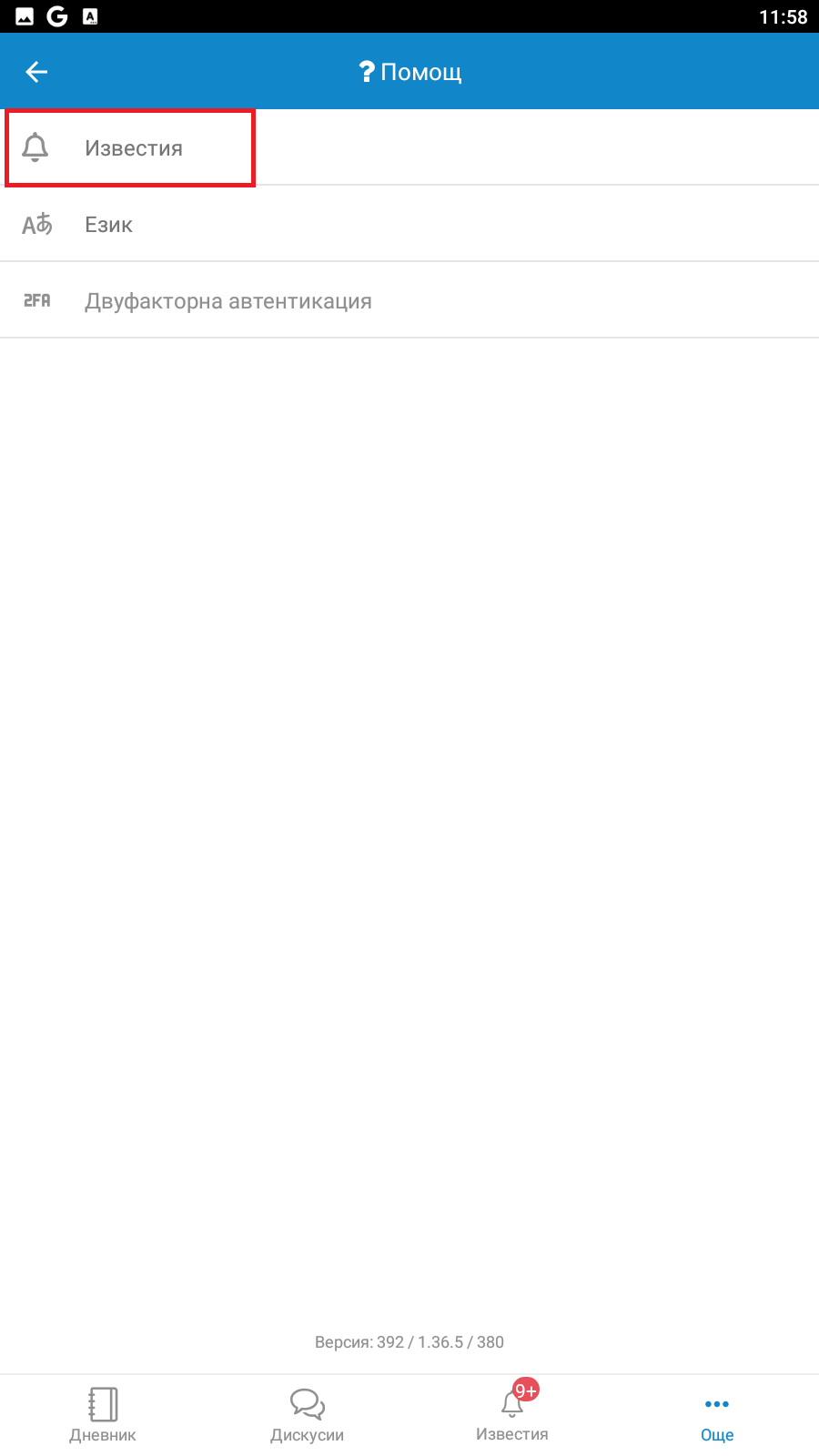Switch to the Дневник tab
The width and height of the screenshot is (819, 1456).
coord(103,1415)
